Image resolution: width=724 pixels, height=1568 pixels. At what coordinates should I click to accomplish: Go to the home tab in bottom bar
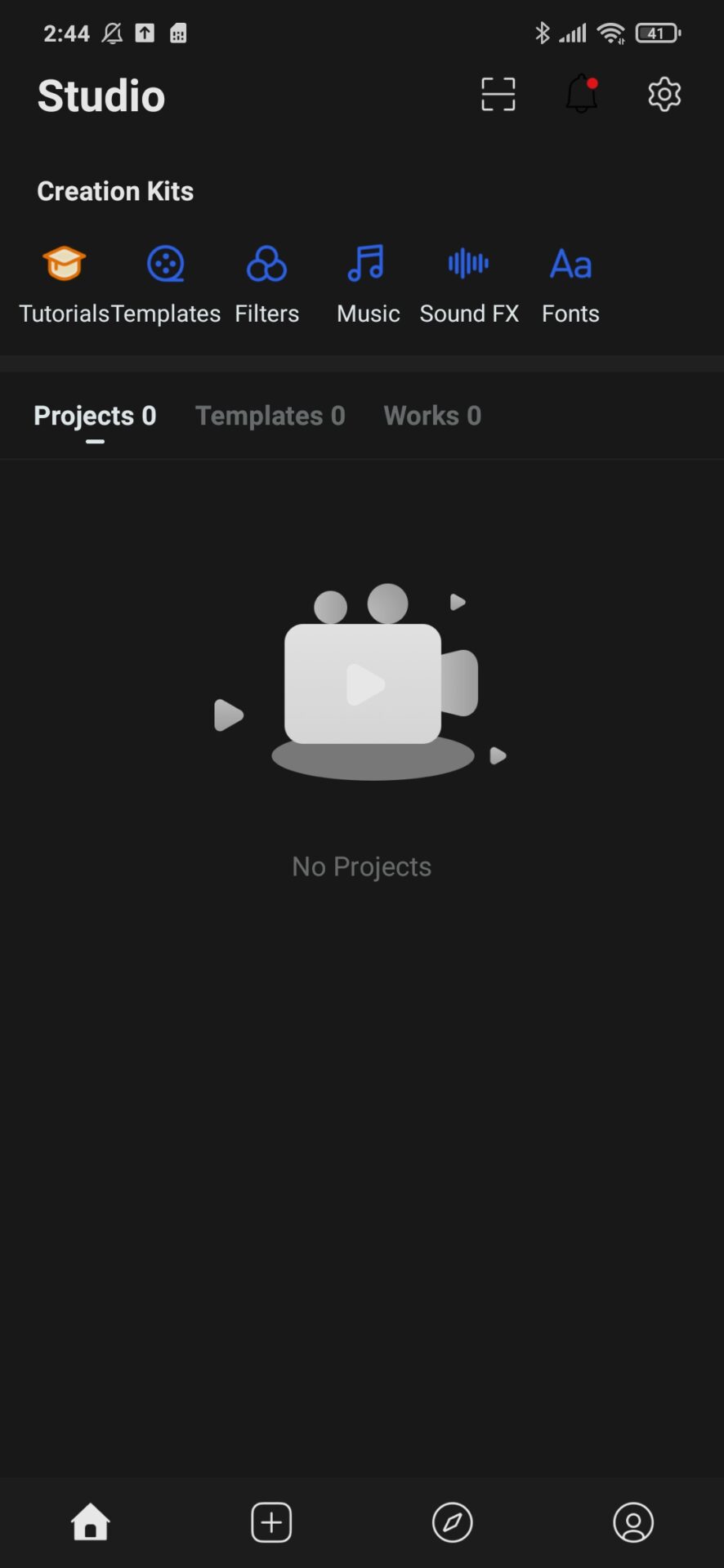pyautogui.click(x=91, y=1522)
